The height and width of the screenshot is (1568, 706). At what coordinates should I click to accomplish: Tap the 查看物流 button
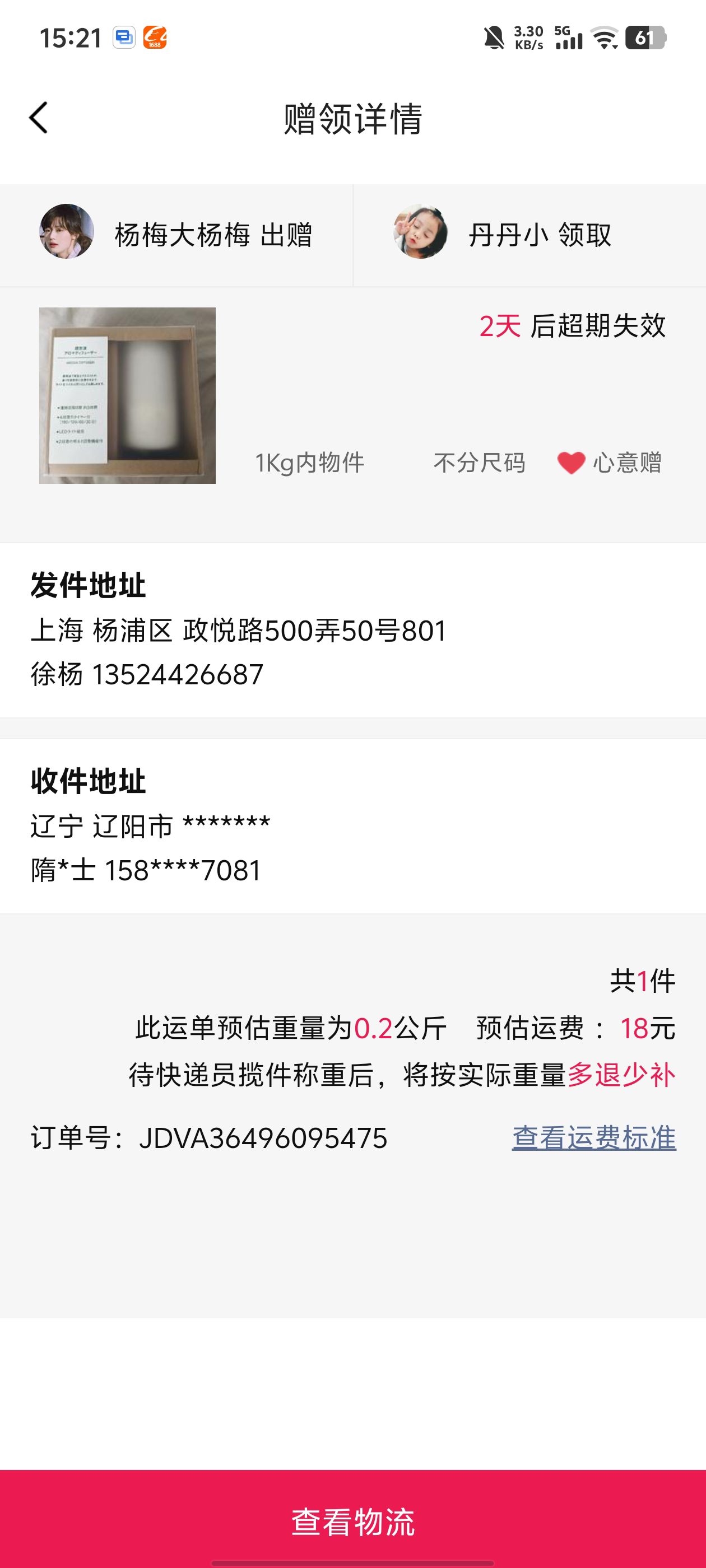pos(352,1521)
